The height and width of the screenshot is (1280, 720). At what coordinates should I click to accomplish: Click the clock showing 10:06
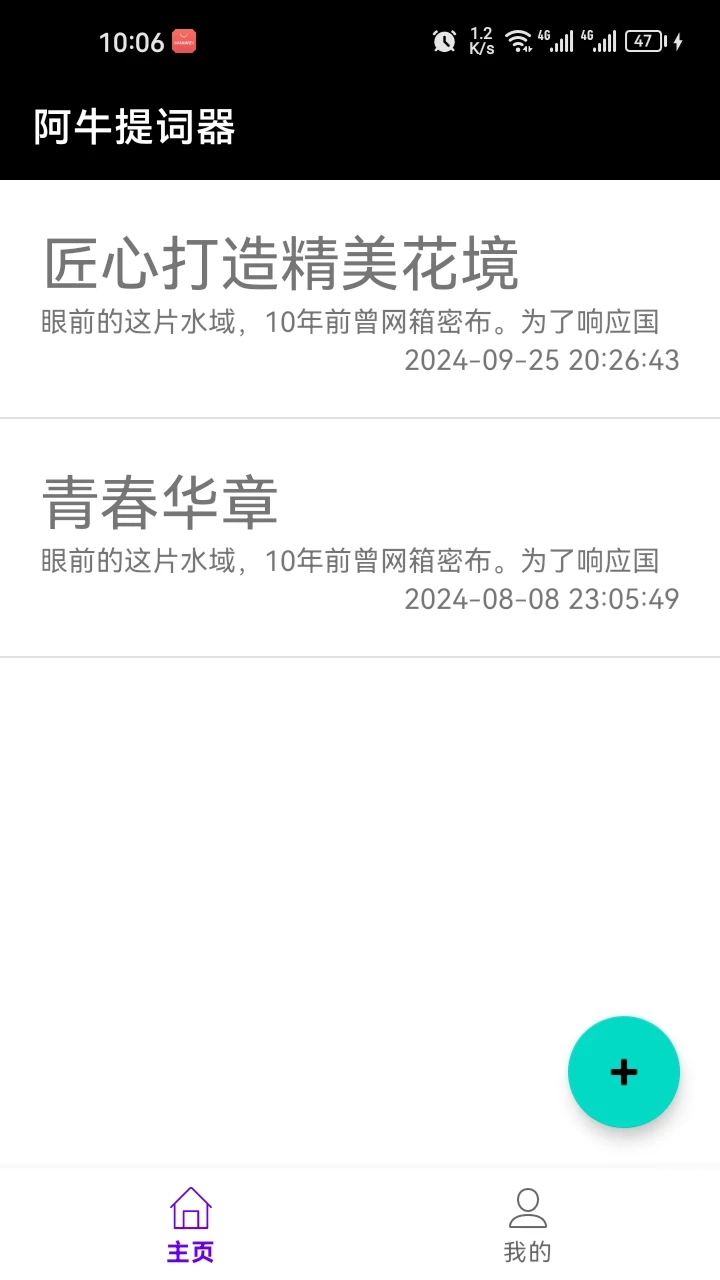[133, 40]
